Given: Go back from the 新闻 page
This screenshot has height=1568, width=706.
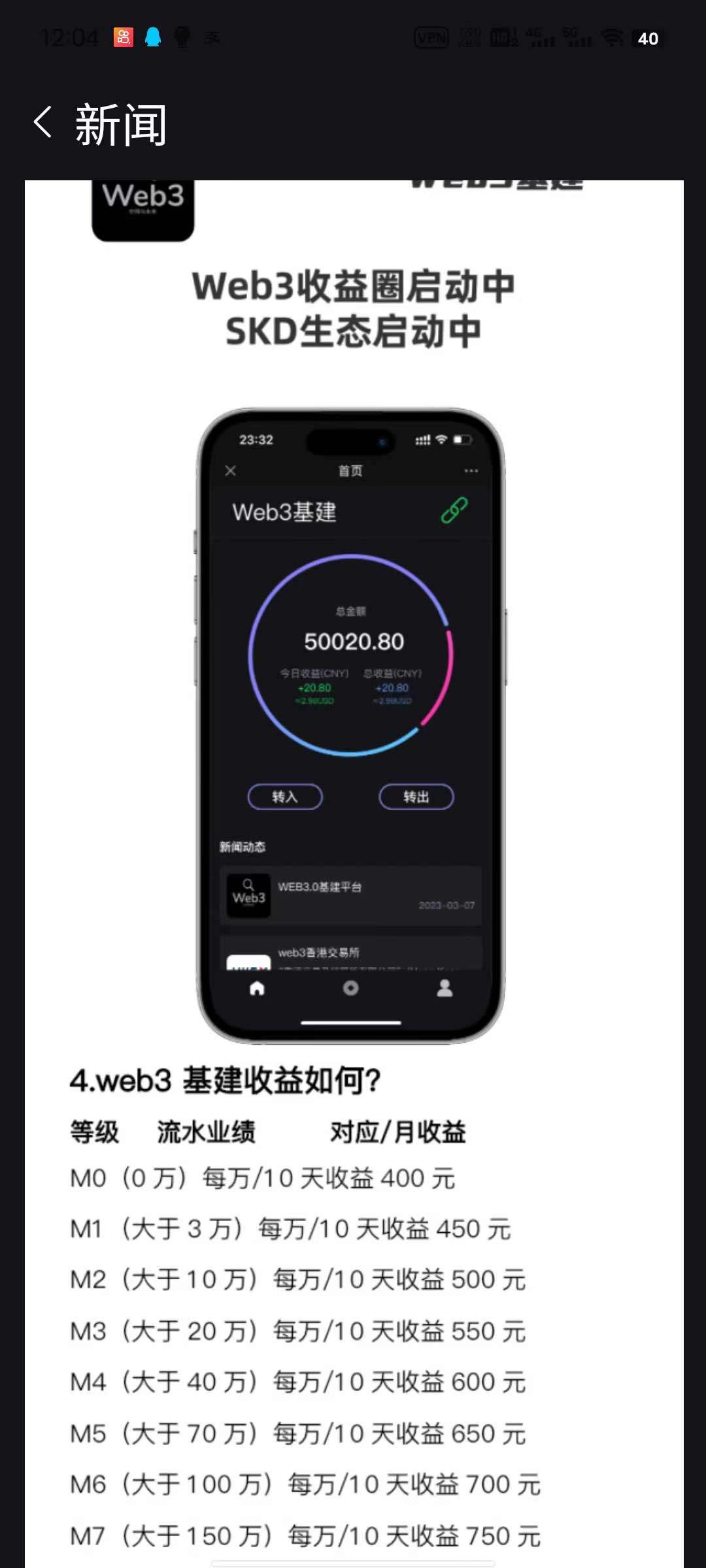Looking at the screenshot, I should pos(43,123).
